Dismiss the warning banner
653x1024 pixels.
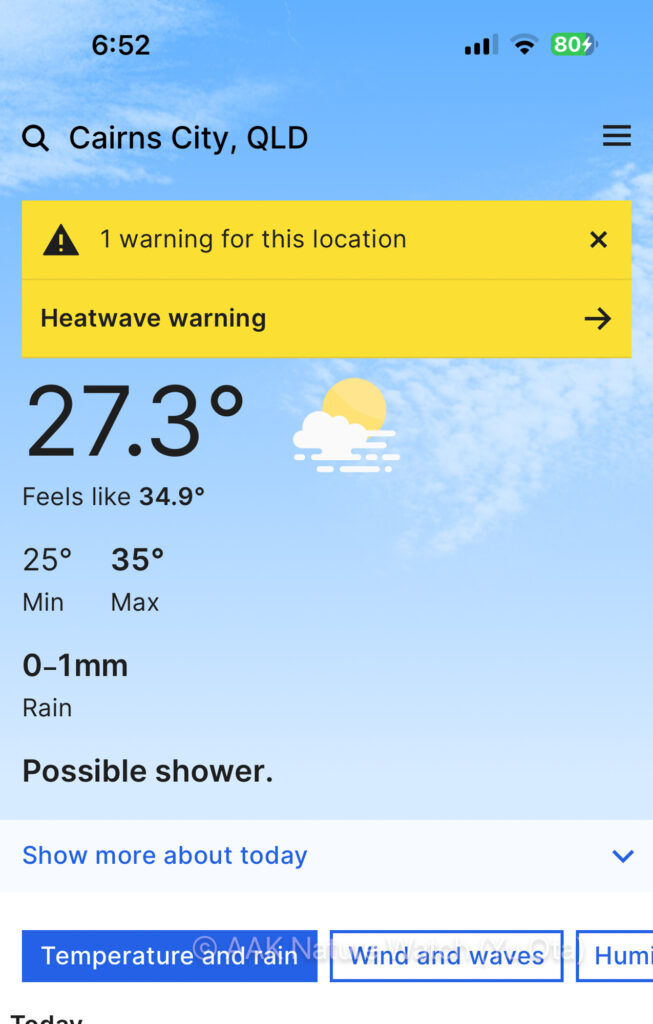[x=598, y=240]
